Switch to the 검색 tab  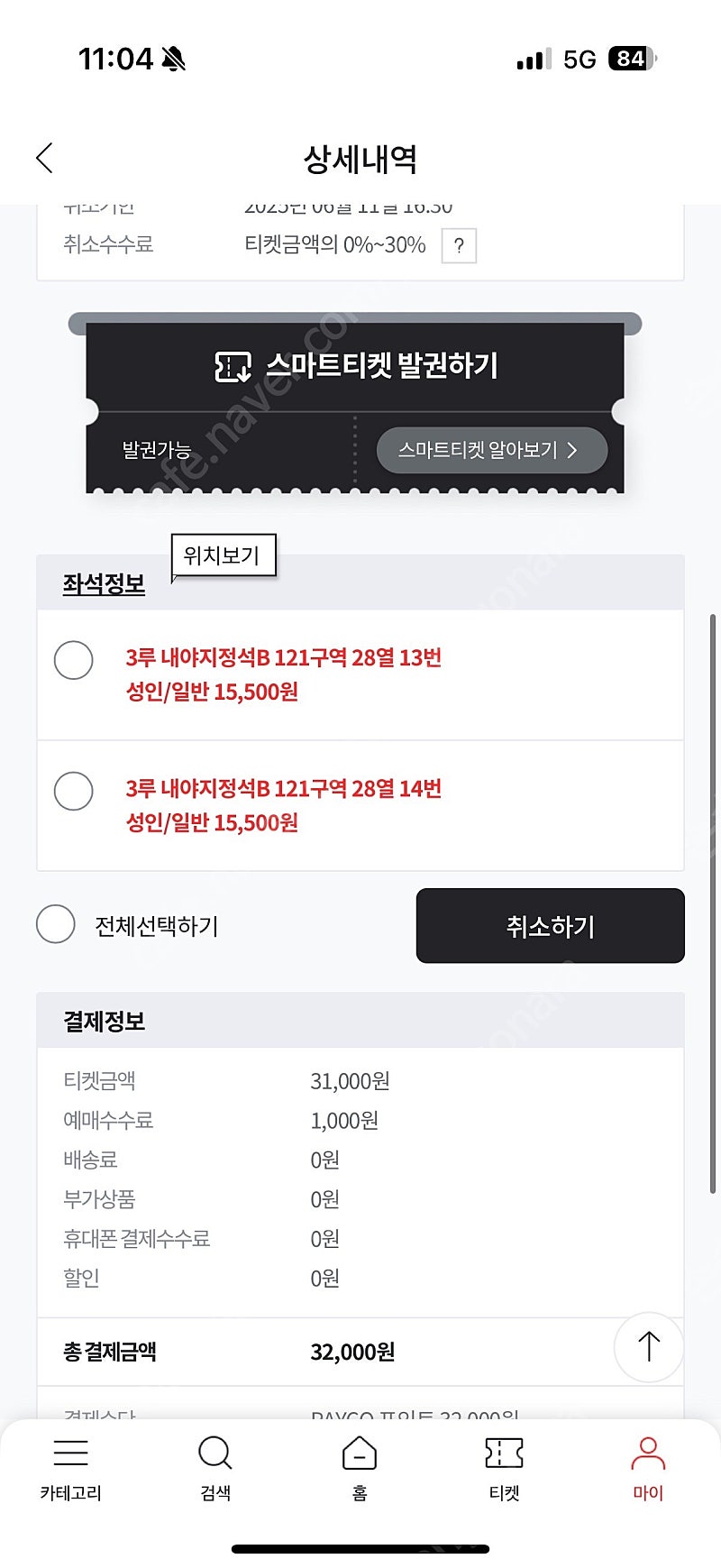click(x=215, y=1468)
